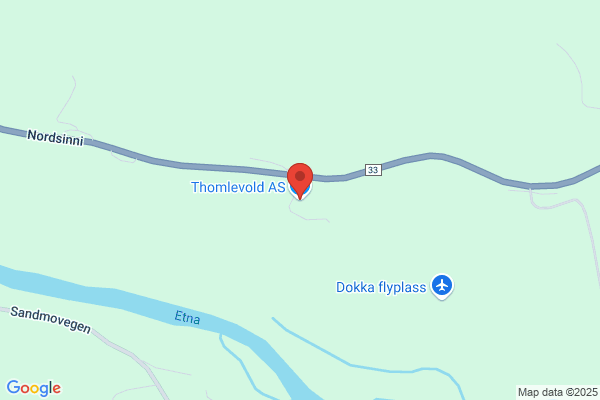Tap the red location pin marker

[300, 181]
